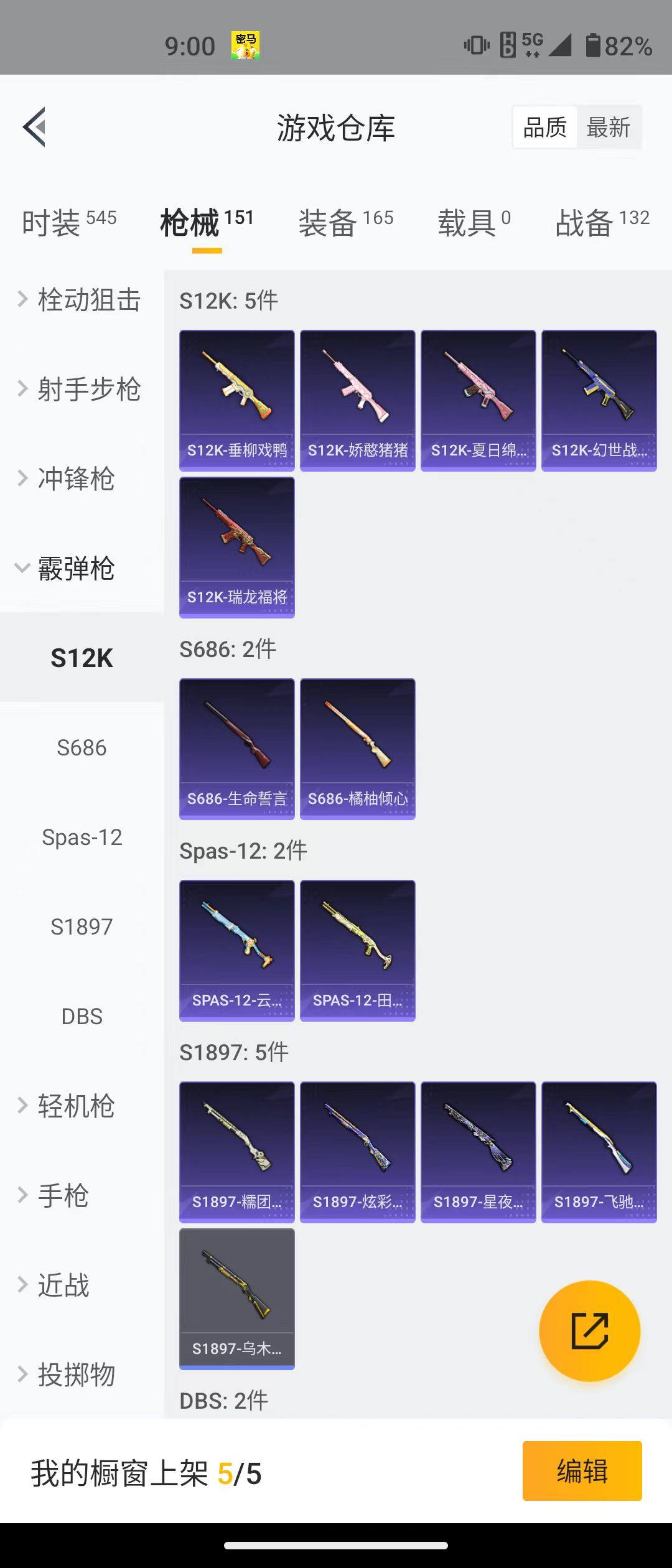Jump to DBS in the side list
The height and width of the screenshot is (1568, 672).
(x=82, y=1016)
